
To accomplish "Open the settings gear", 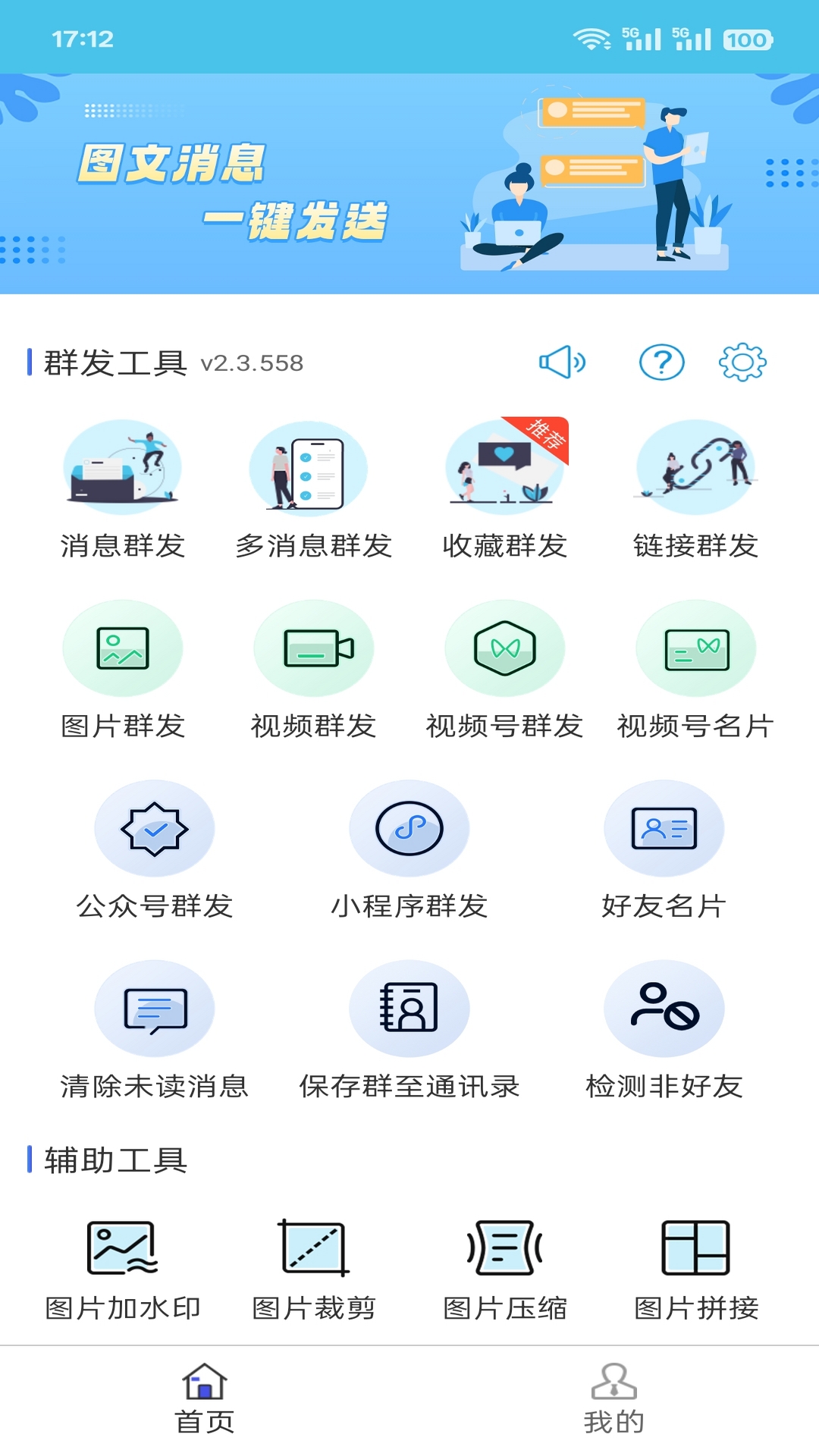I will (743, 362).
